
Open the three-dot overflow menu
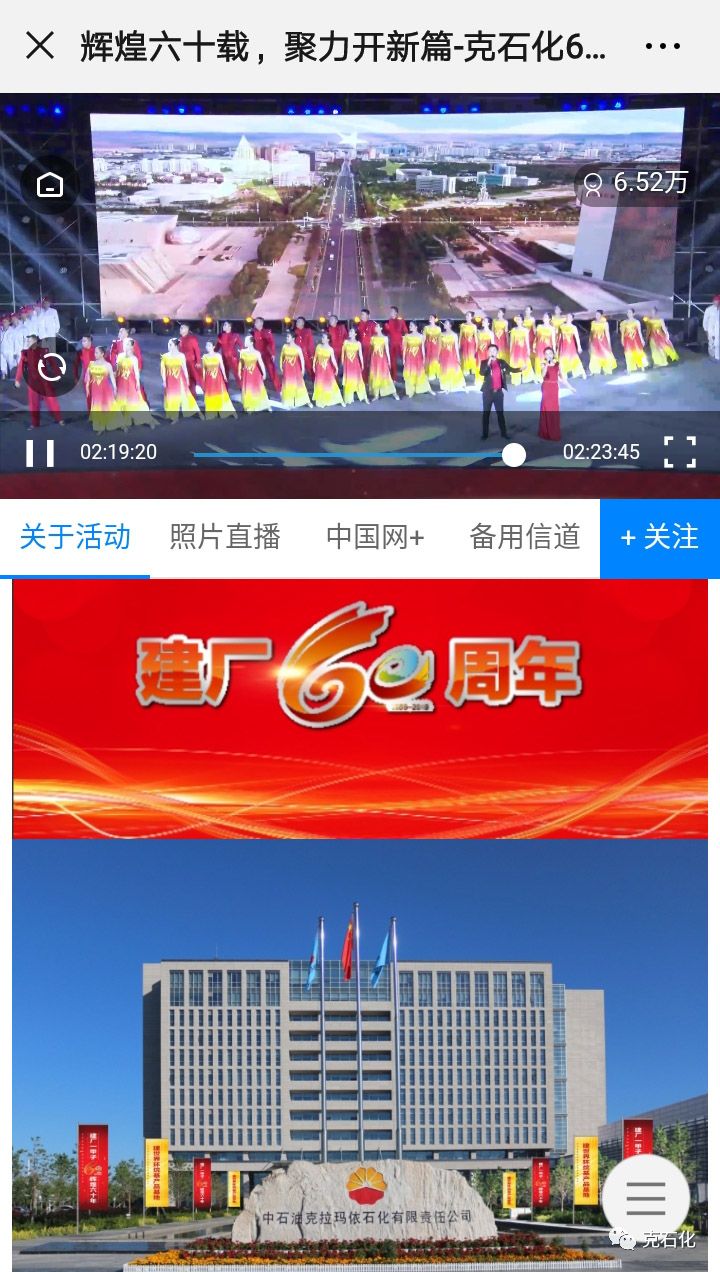[x=662, y=46]
